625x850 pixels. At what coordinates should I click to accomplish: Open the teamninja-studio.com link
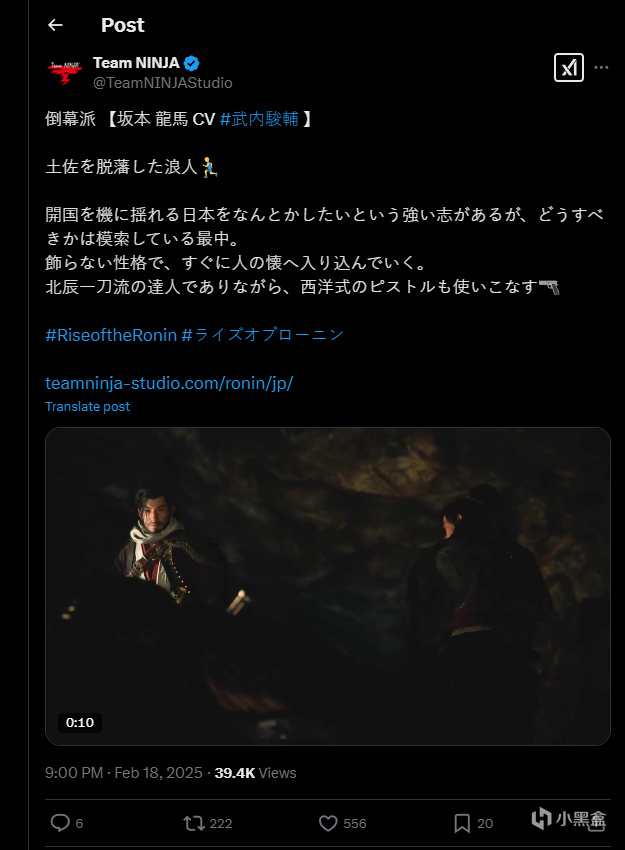coord(169,384)
